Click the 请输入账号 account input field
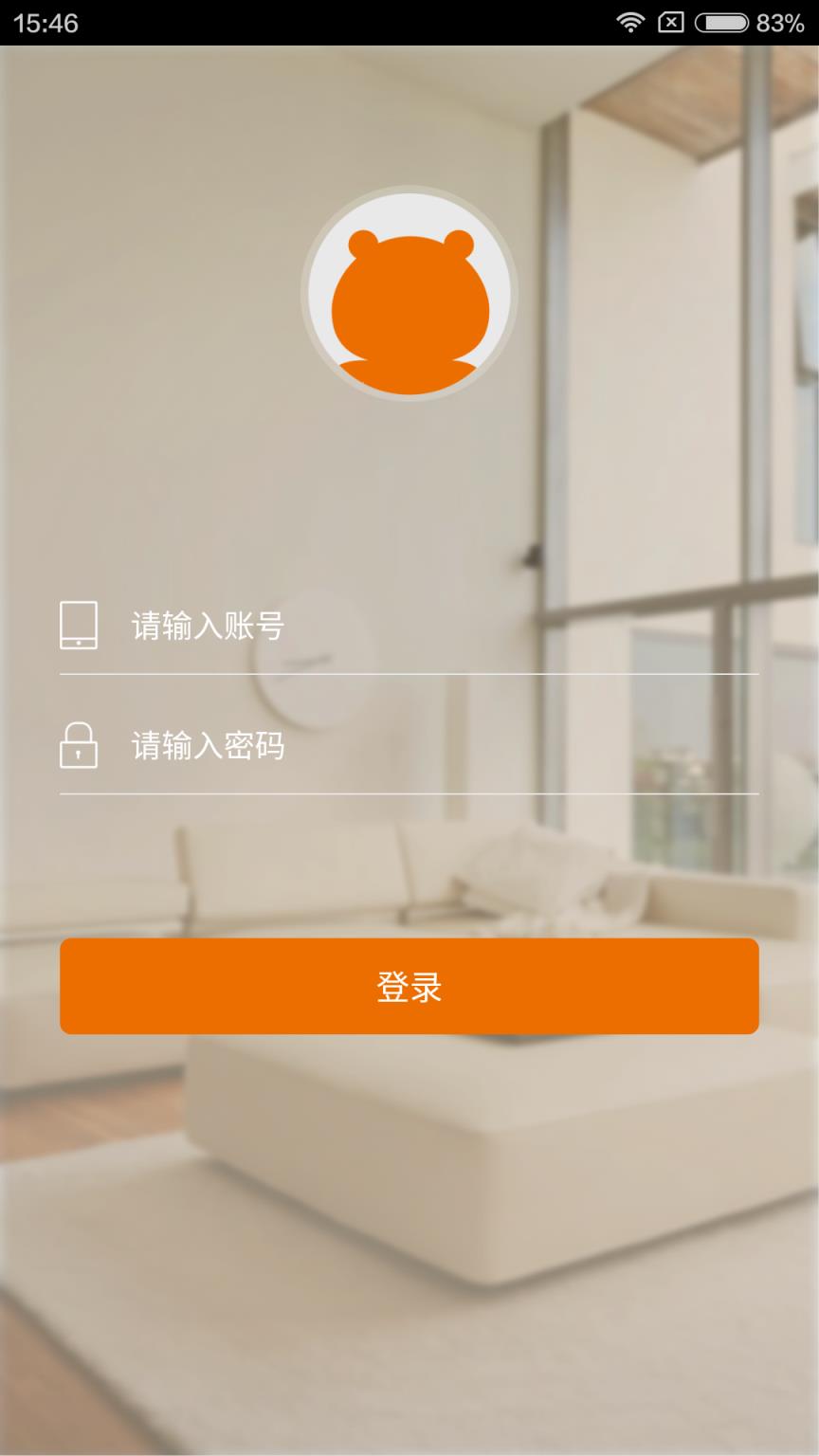 point(379,627)
